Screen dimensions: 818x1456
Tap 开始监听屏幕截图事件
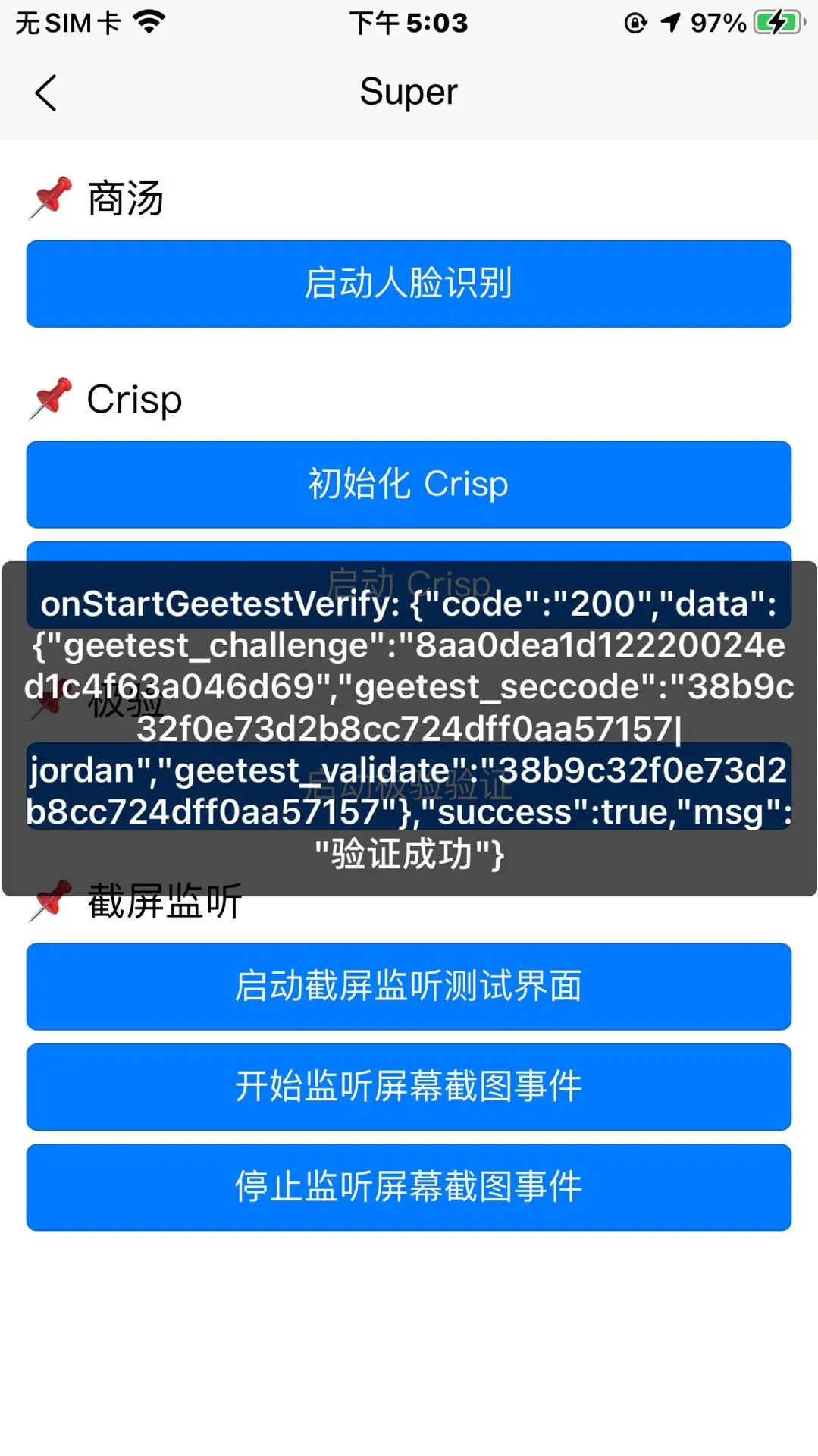[x=409, y=1086]
